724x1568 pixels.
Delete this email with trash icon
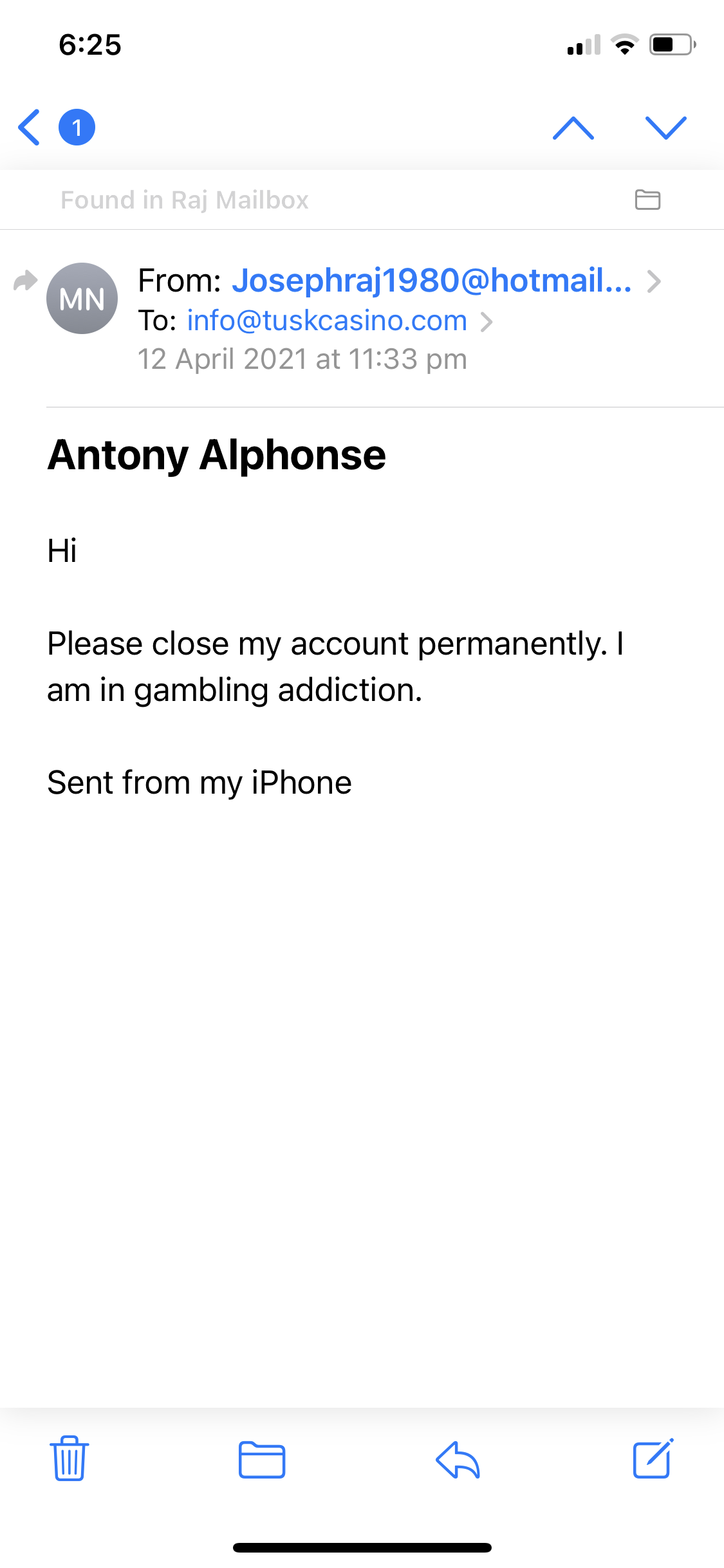[x=69, y=1459]
